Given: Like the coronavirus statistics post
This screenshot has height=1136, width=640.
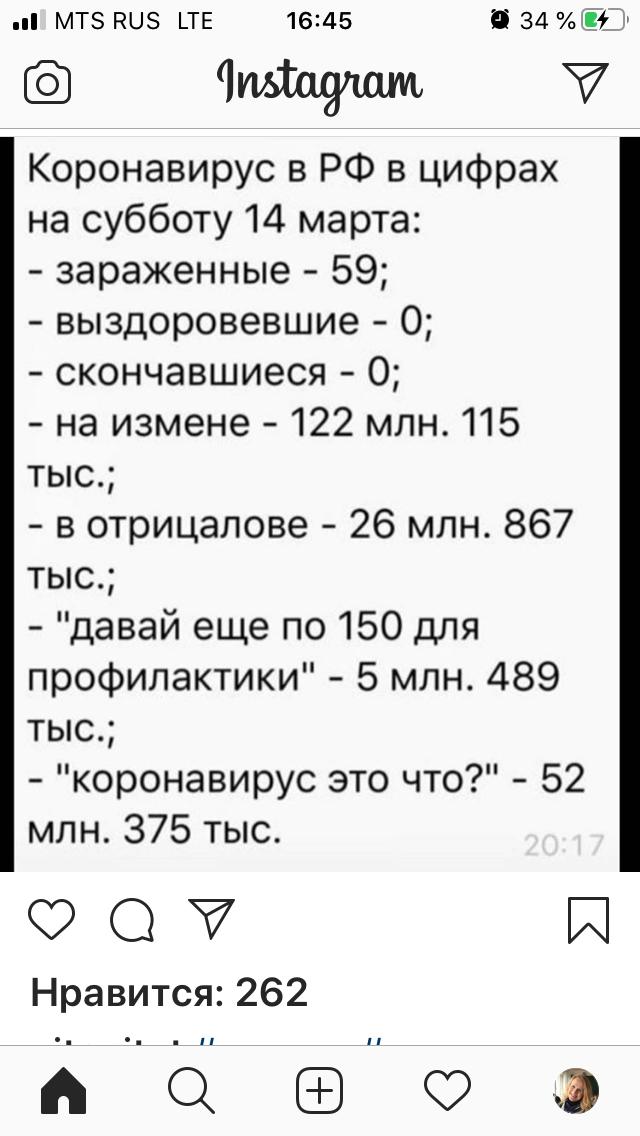Looking at the screenshot, I should [51, 919].
